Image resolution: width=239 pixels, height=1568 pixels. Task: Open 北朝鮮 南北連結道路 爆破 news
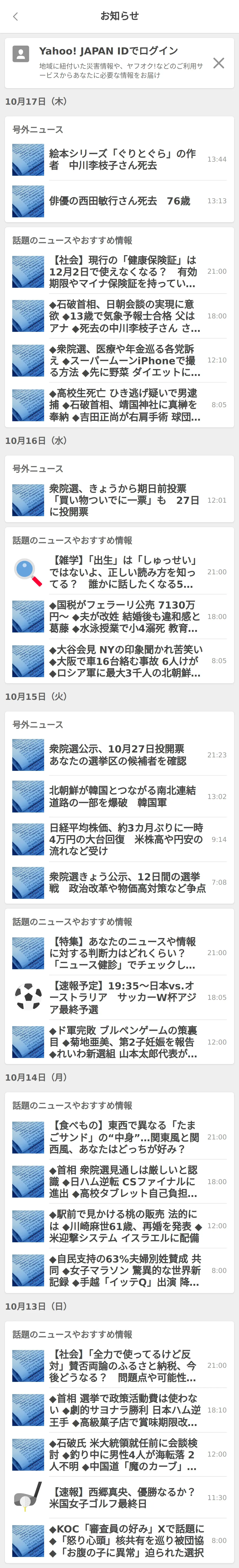pyautogui.click(x=122, y=796)
